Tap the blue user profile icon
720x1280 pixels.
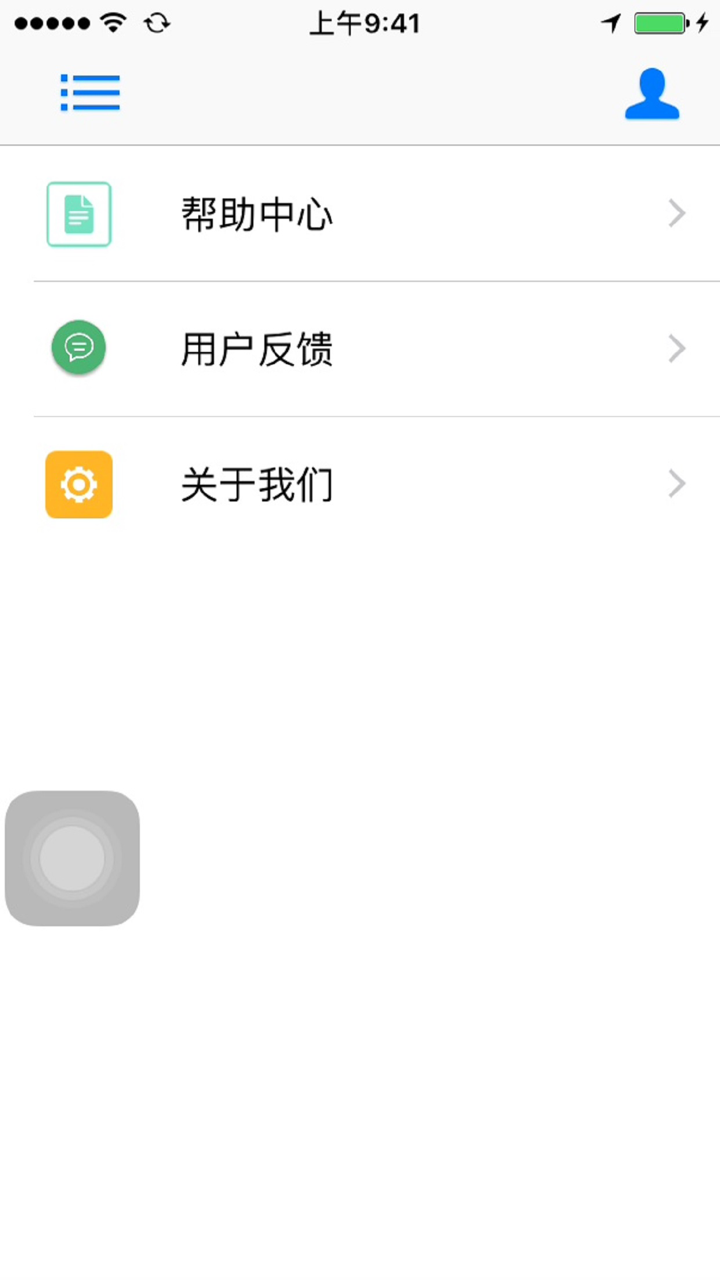pyautogui.click(x=652, y=92)
